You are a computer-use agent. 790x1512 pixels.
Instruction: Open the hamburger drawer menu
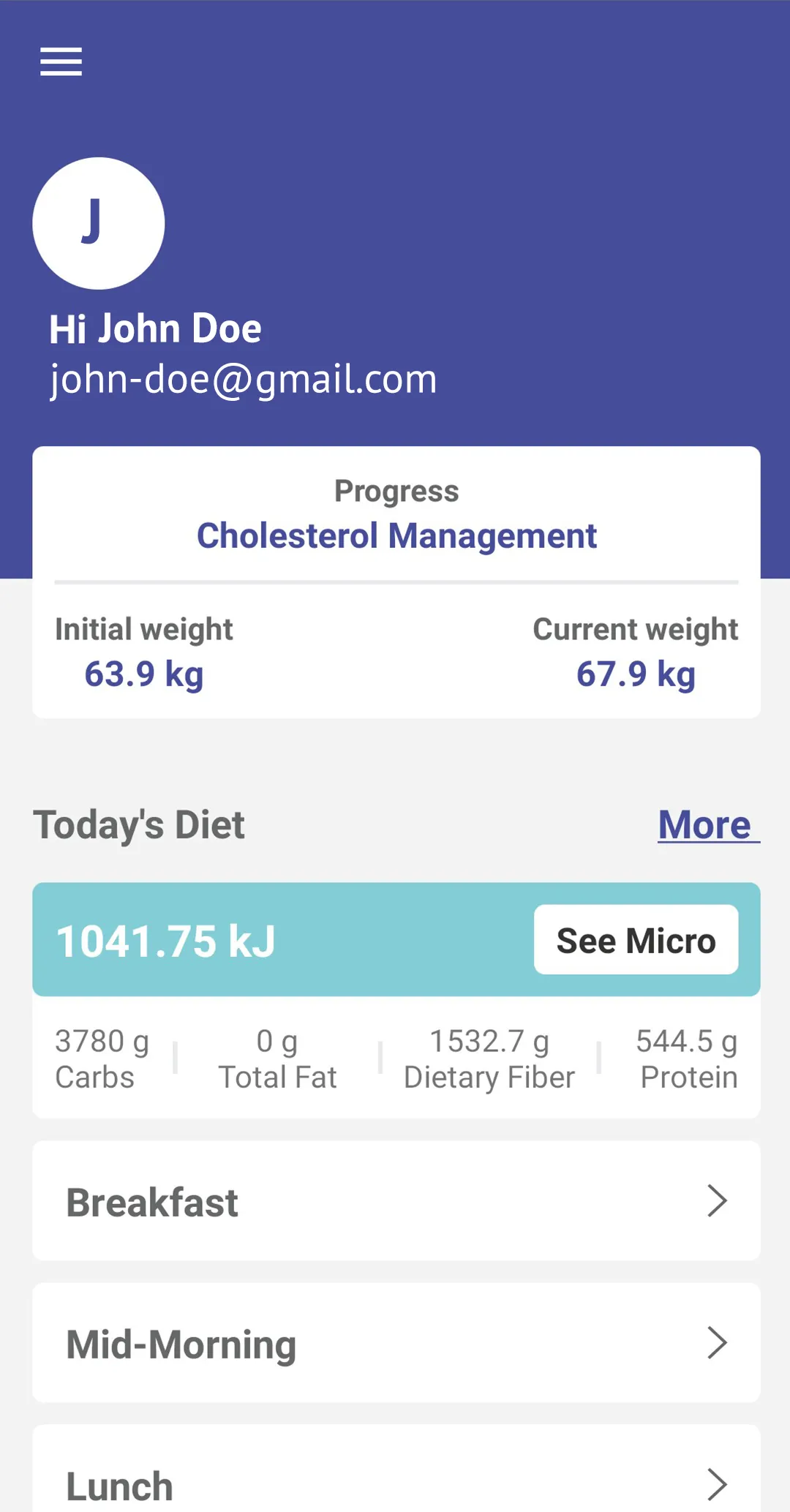[61, 61]
